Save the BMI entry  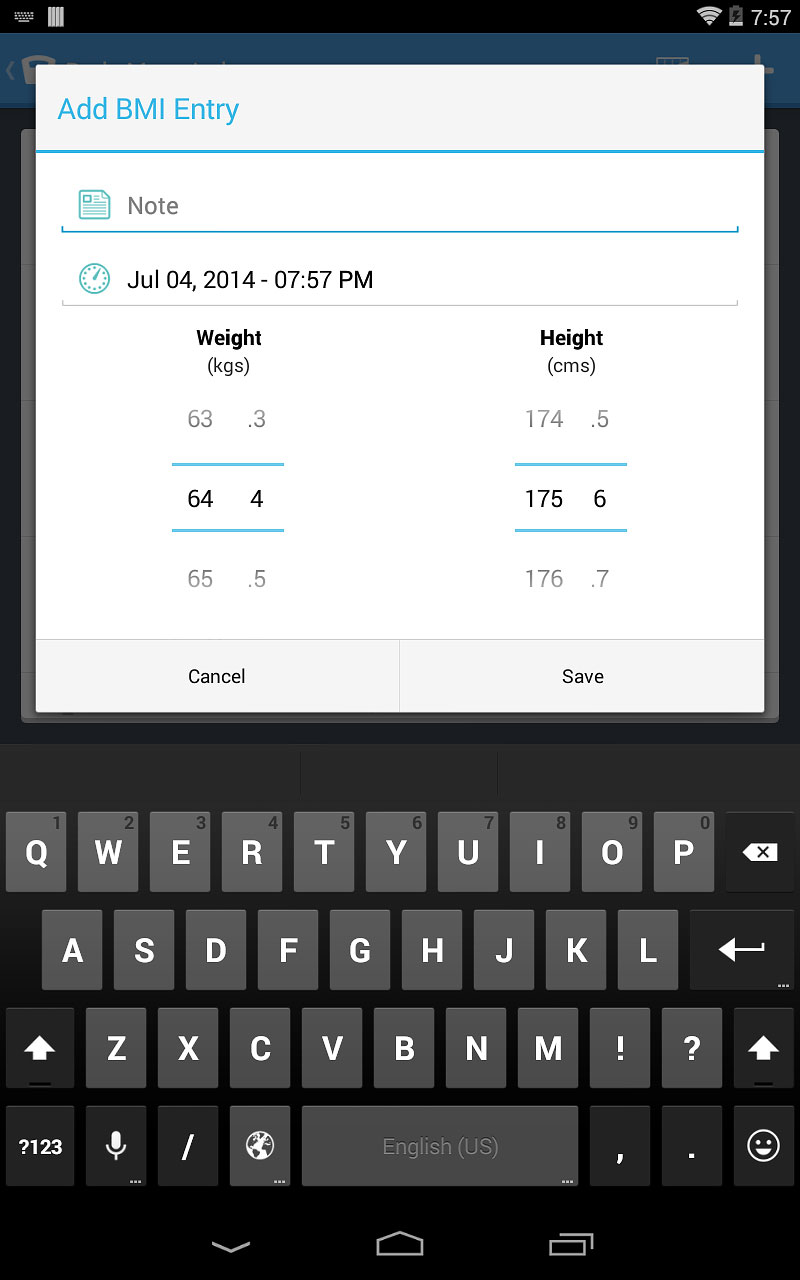[x=583, y=676]
